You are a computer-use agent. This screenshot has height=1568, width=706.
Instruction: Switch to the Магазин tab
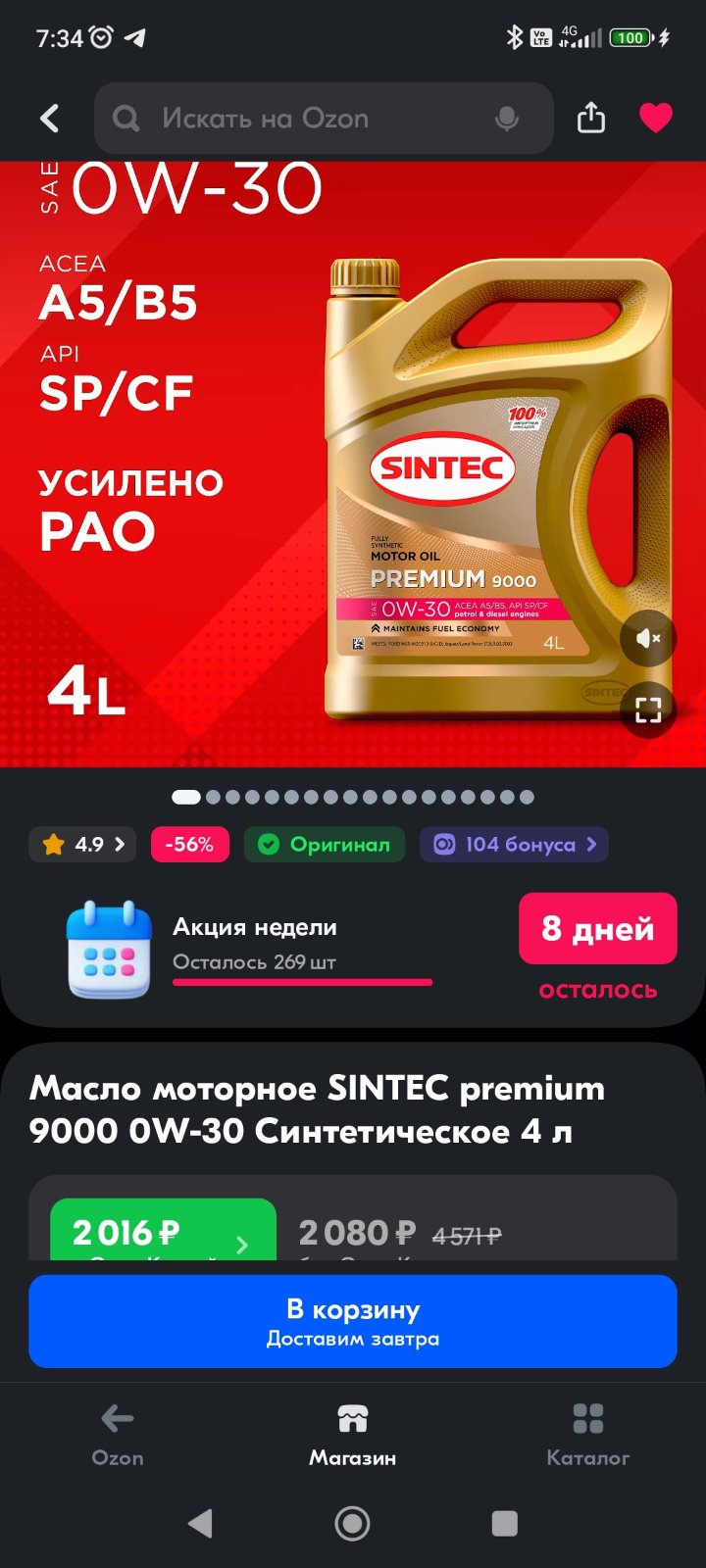coord(353,1435)
